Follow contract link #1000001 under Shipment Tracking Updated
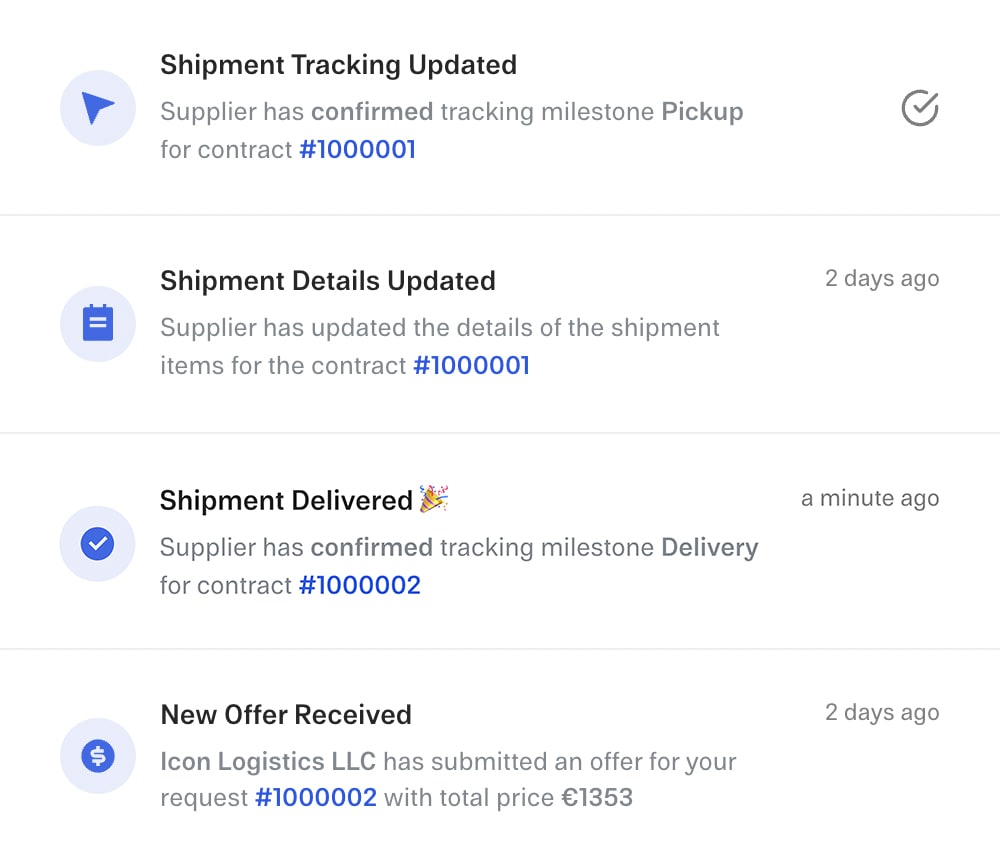This screenshot has height=862, width=1000. coord(357,150)
